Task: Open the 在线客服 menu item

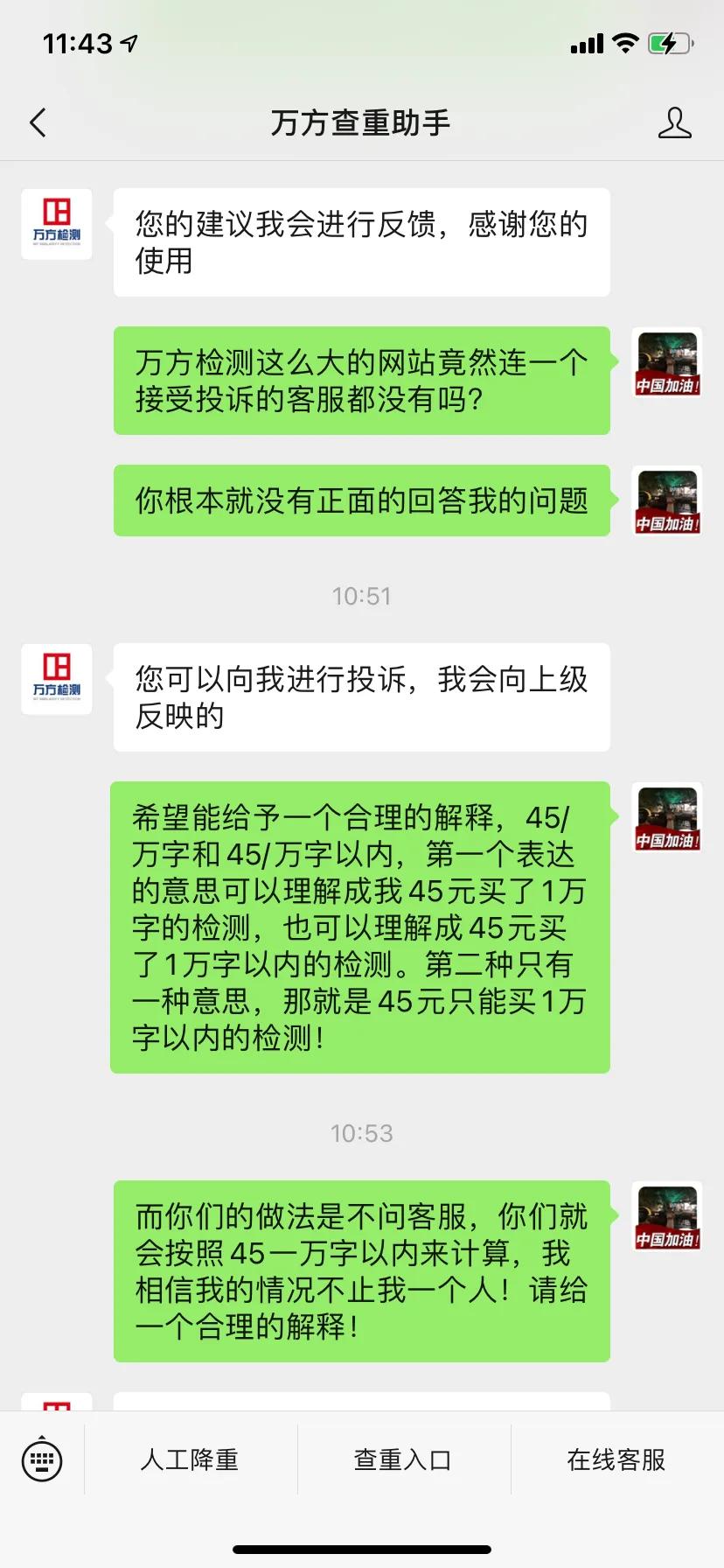Action: pos(616,1459)
